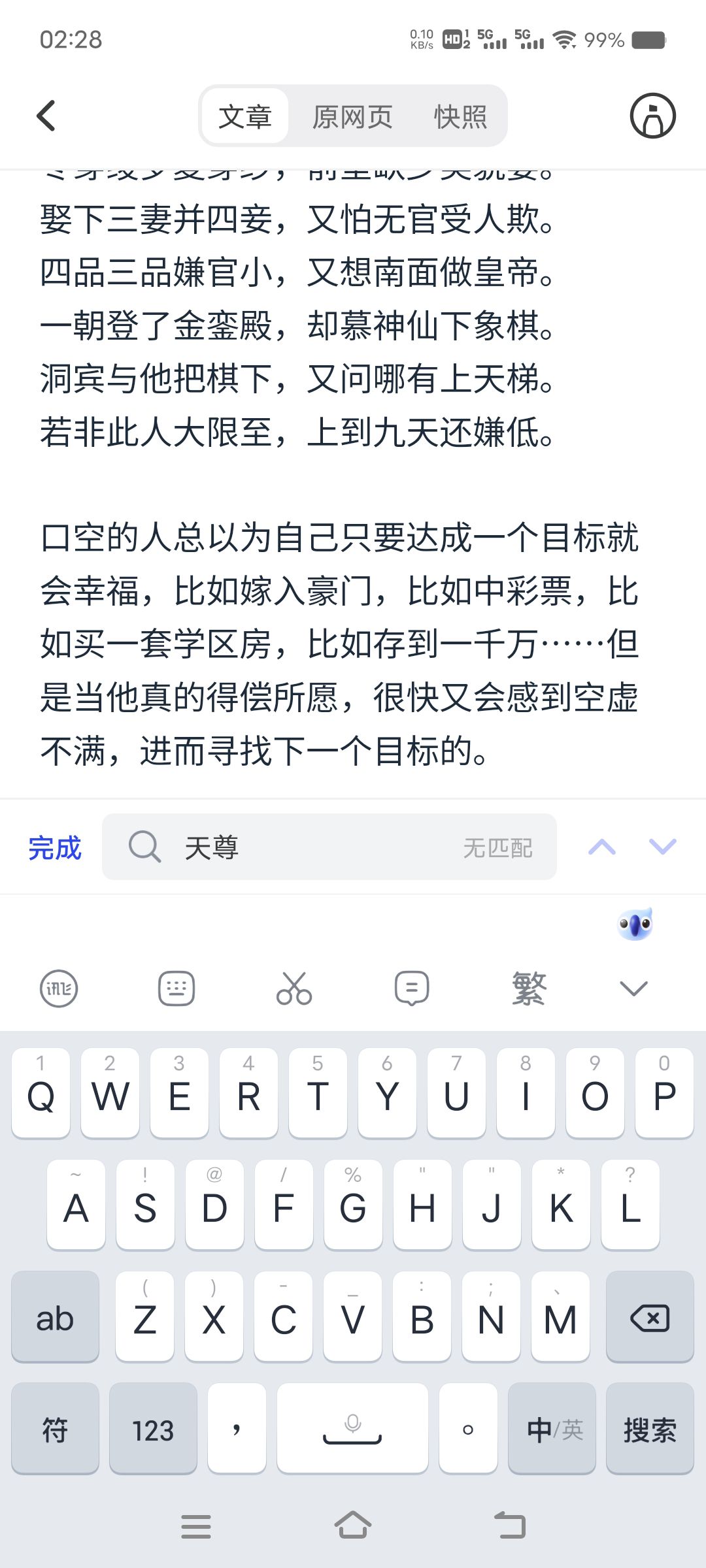This screenshot has height=1568, width=706.
Task: Open the 123 numeric keypad
Action: [153, 1430]
